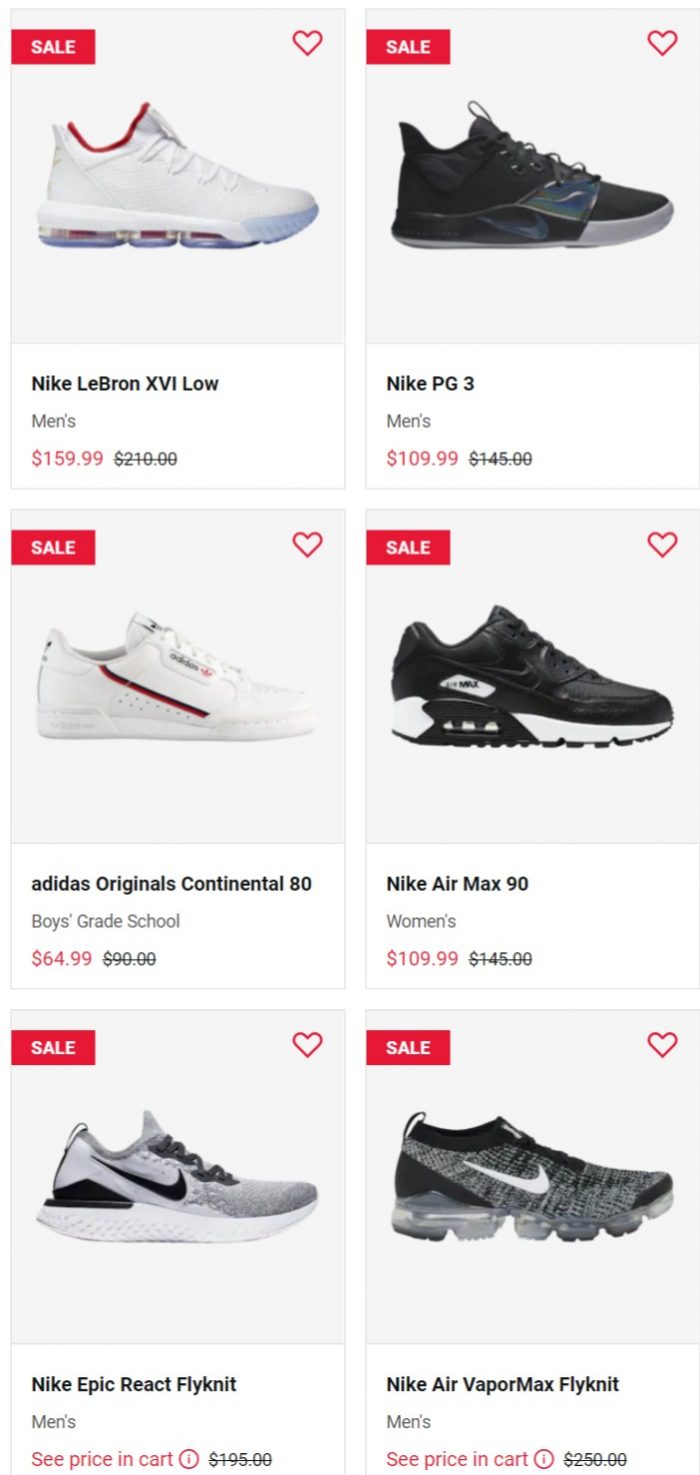Save Nike Air Max 90 to wishlist
The width and height of the screenshot is (700, 1475).
[x=662, y=544]
